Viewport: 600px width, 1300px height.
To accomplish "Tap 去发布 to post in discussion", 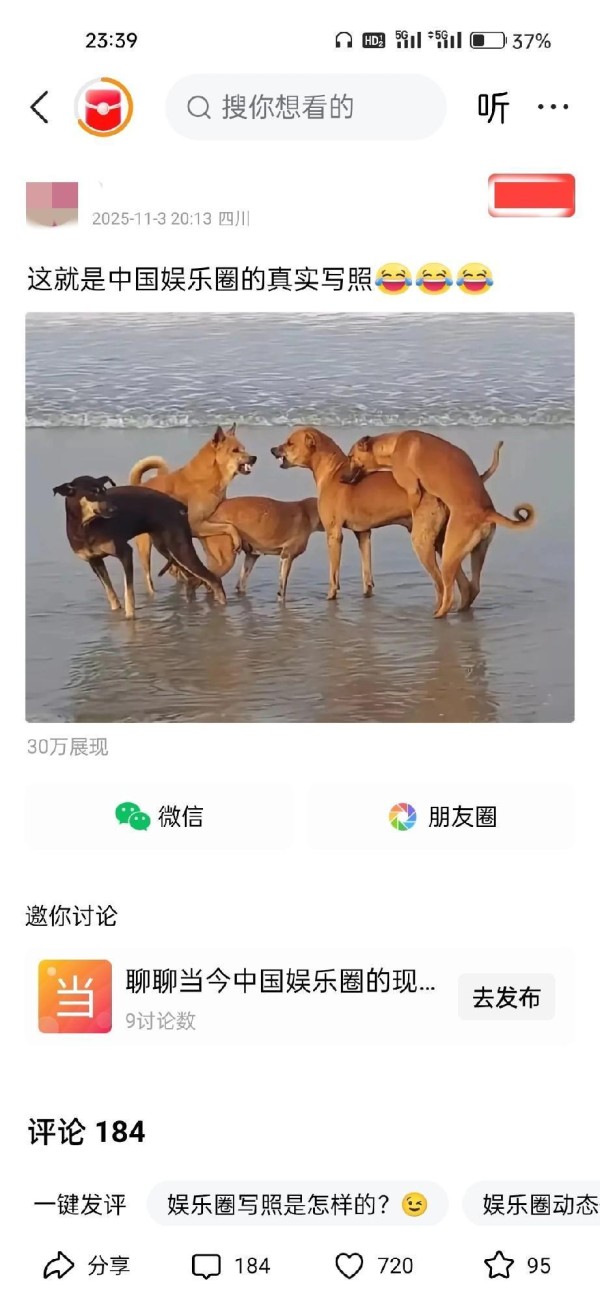I will click(x=506, y=997).
